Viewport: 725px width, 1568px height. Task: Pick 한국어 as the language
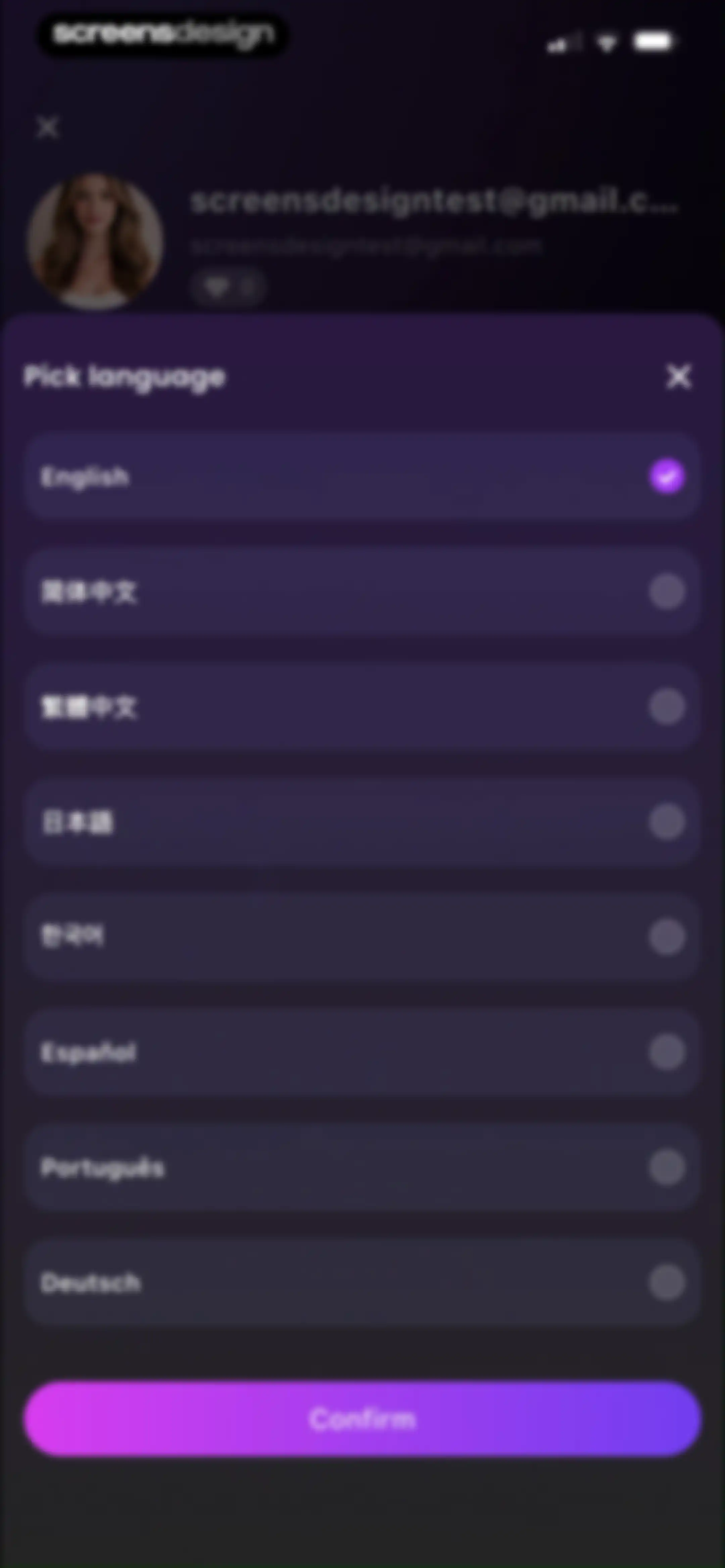pos(362,937)
